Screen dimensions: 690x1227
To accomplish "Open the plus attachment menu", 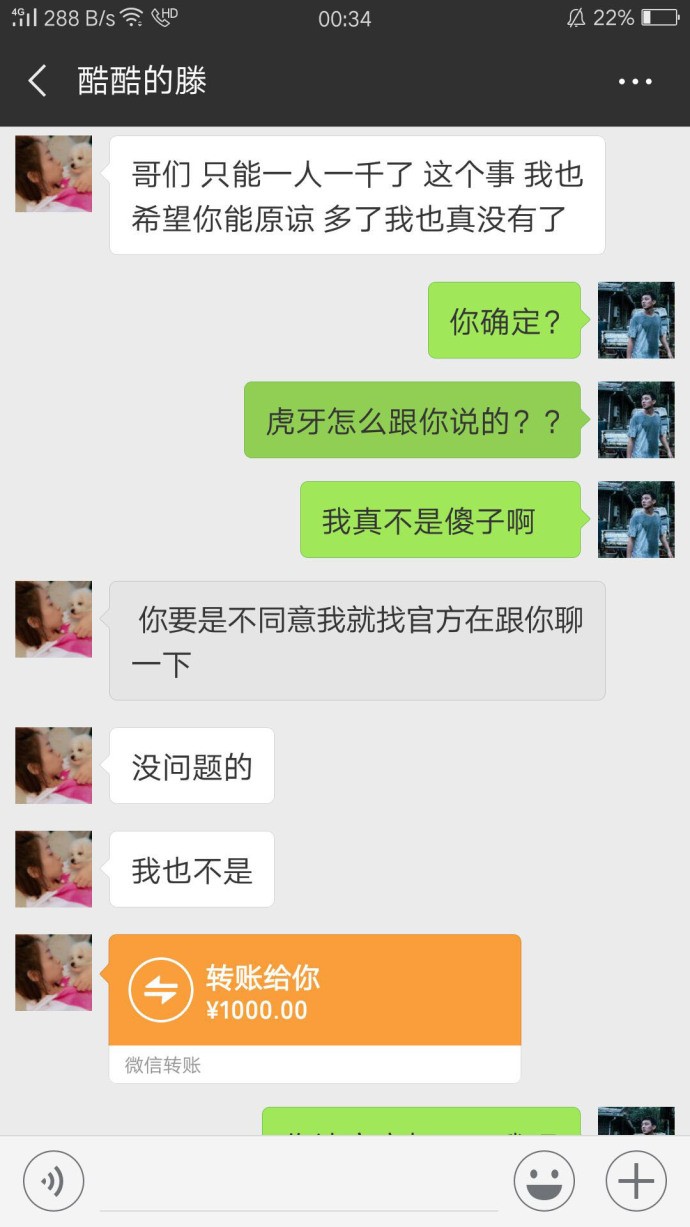I will pyautogui.click(x=636, y=1181).
